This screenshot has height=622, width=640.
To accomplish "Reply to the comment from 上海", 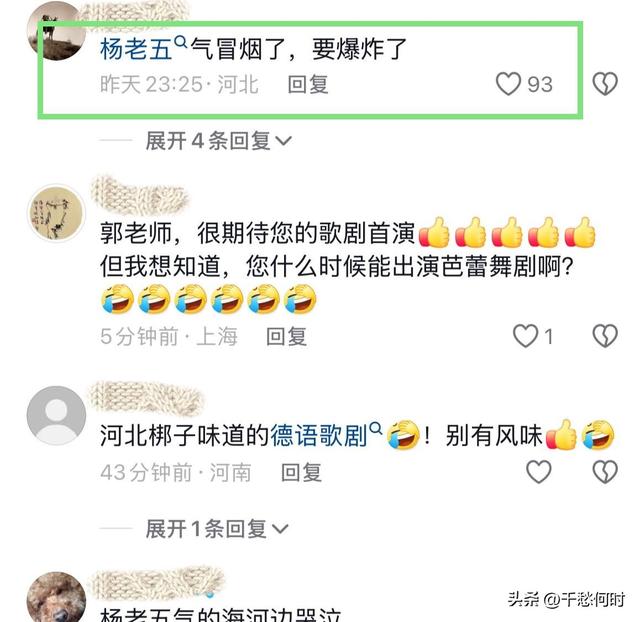I will (x=286, y=337).
